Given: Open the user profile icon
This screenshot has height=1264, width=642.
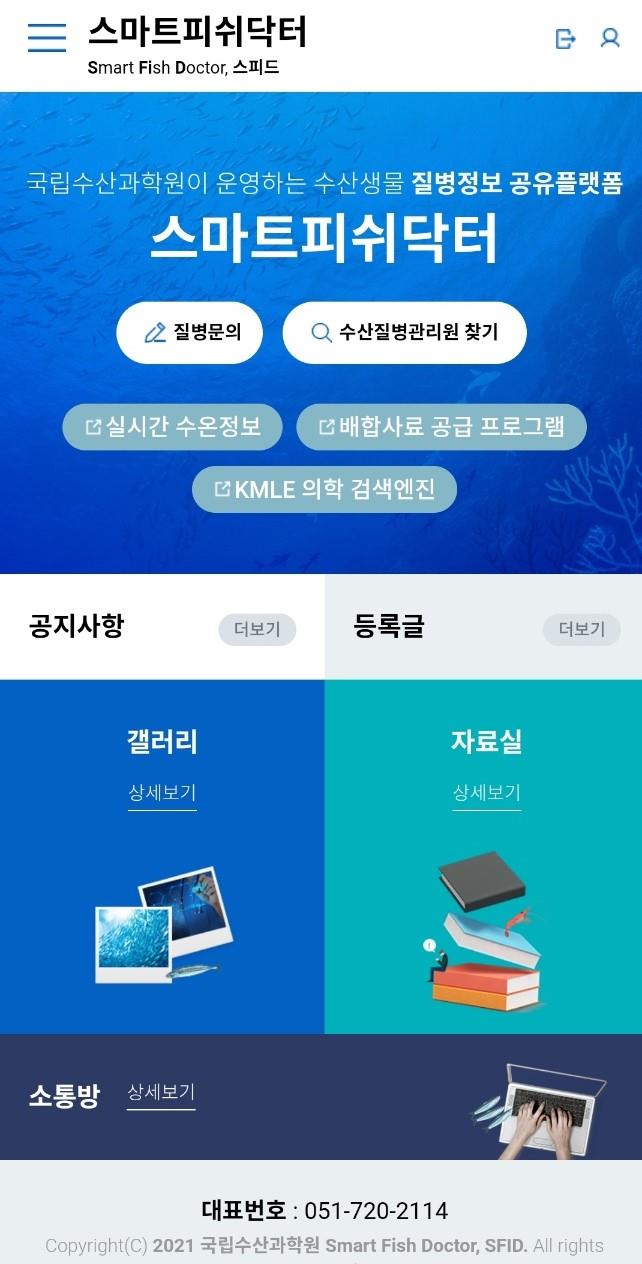Looking at the screenshot, I should [x=610, y=38].
